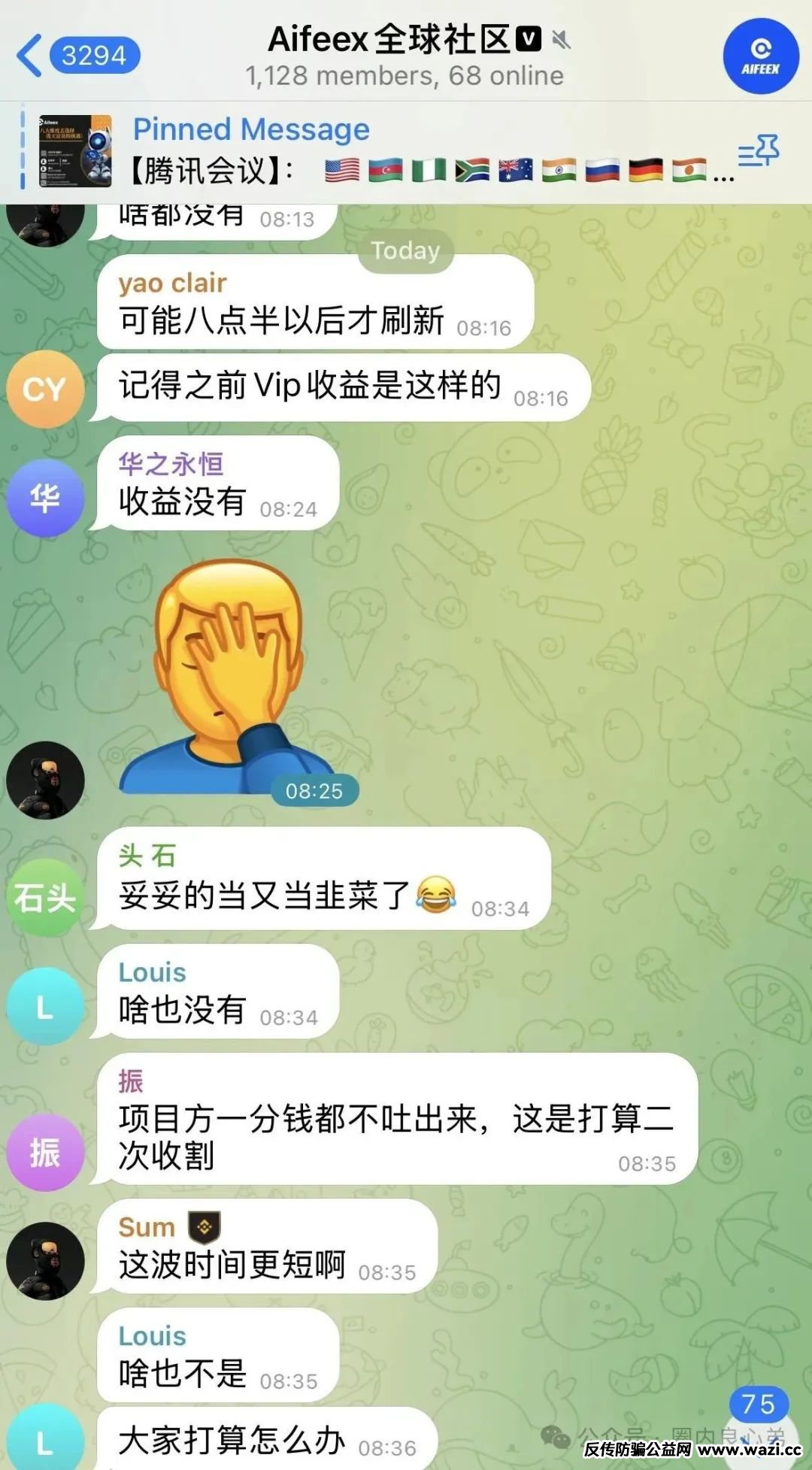Open the Aifeex group profile avatar
This screenshot has width=812, height=1470.
point(760,57)
